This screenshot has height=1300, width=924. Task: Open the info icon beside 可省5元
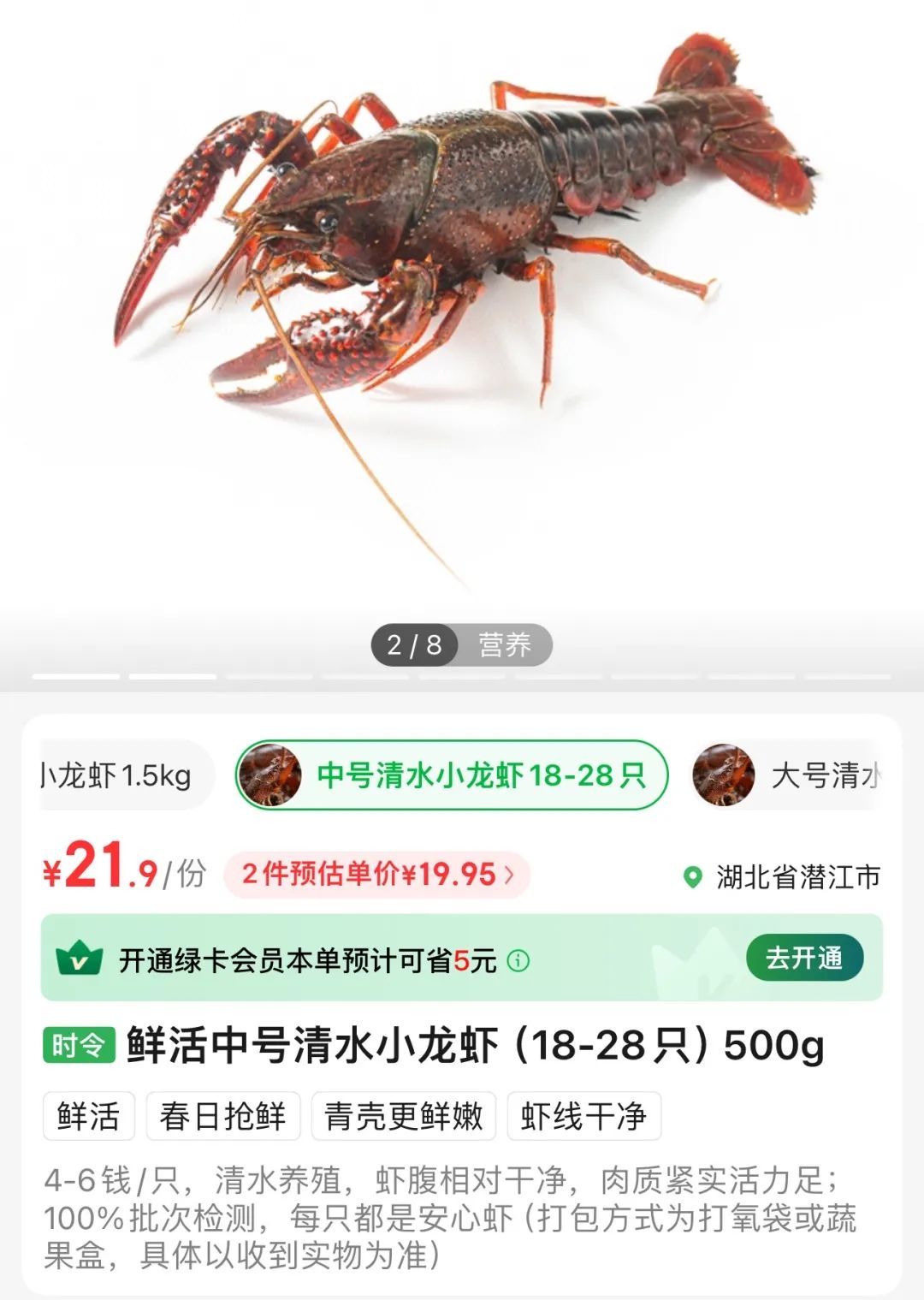pyautogui.click(x=518, y=961)
